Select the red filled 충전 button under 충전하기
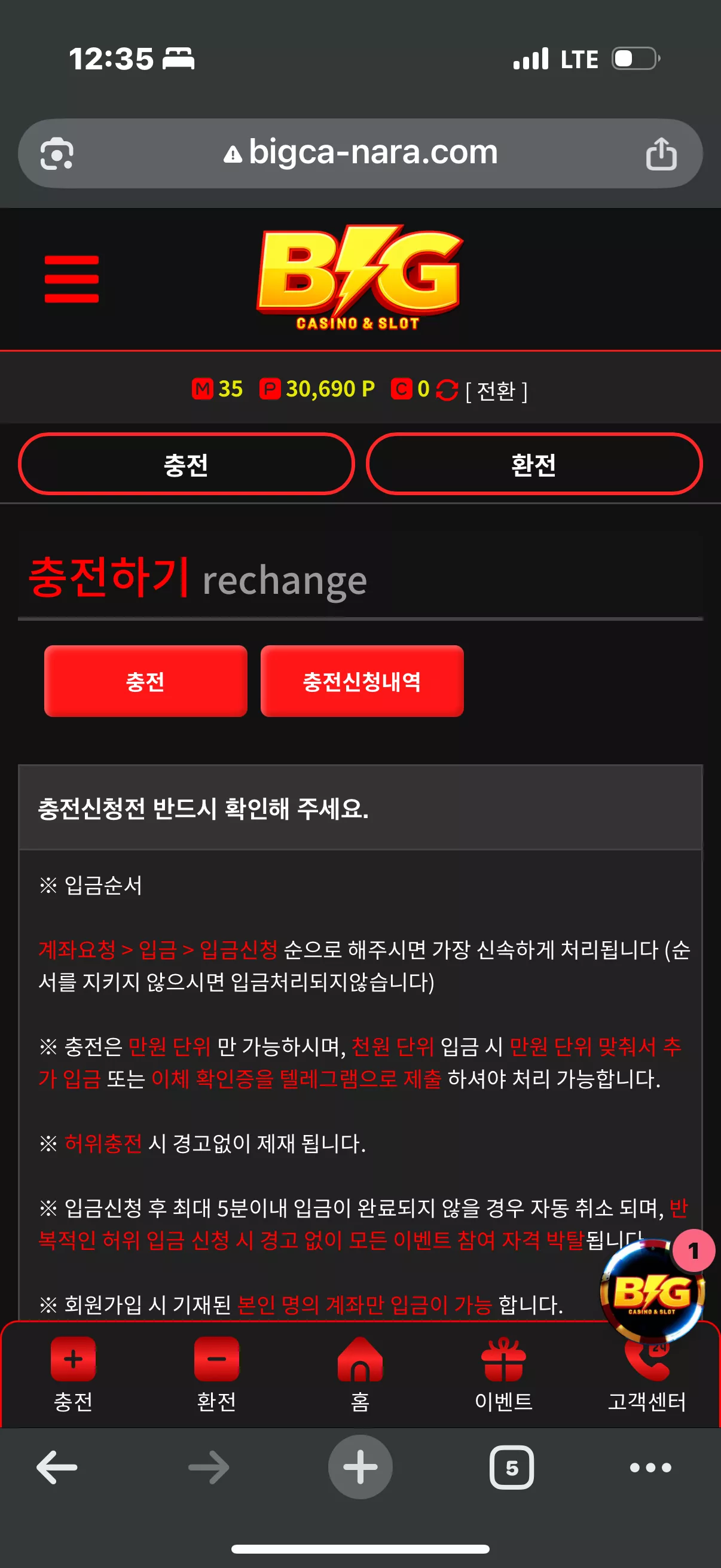Image resolution: width=721 pixels, height=1568 pixels. [x=145, y=681]
